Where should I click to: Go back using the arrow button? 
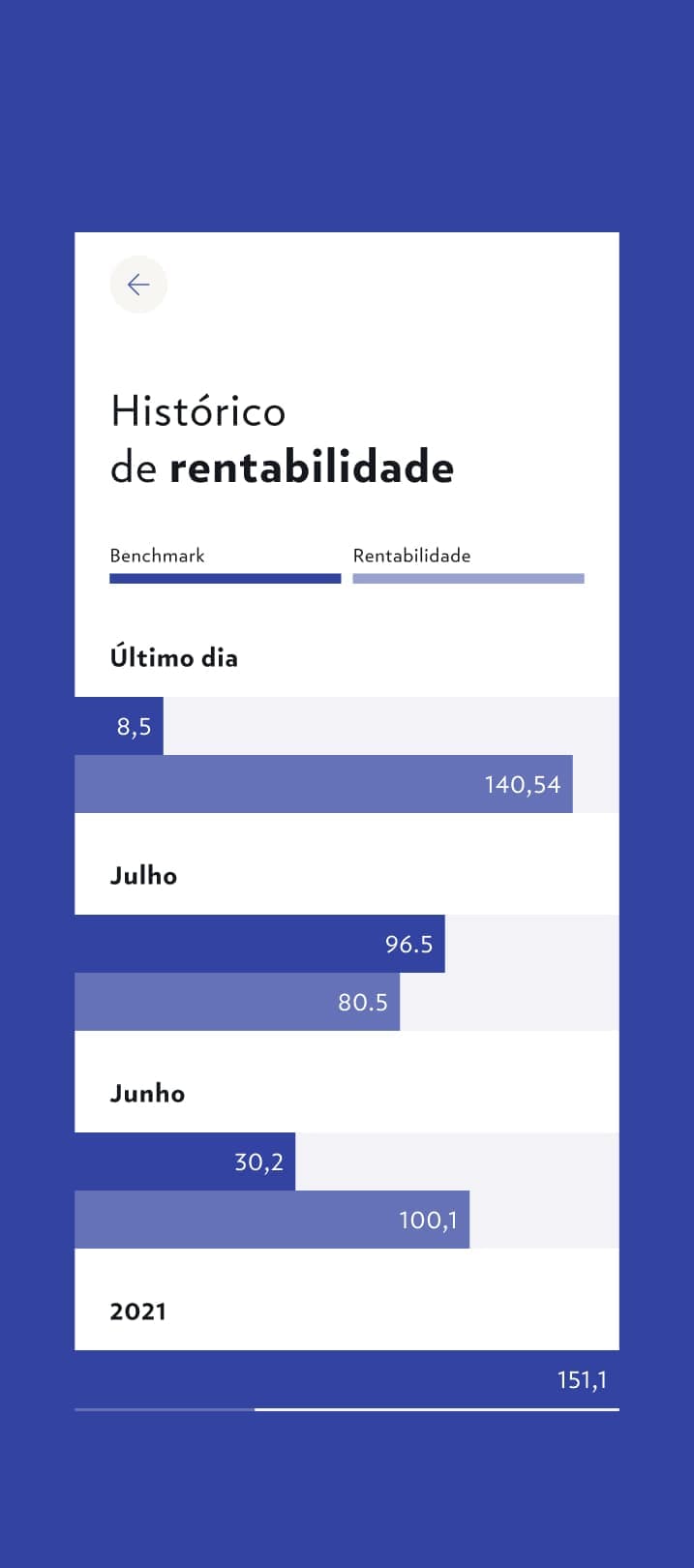(x=138, y=285)
